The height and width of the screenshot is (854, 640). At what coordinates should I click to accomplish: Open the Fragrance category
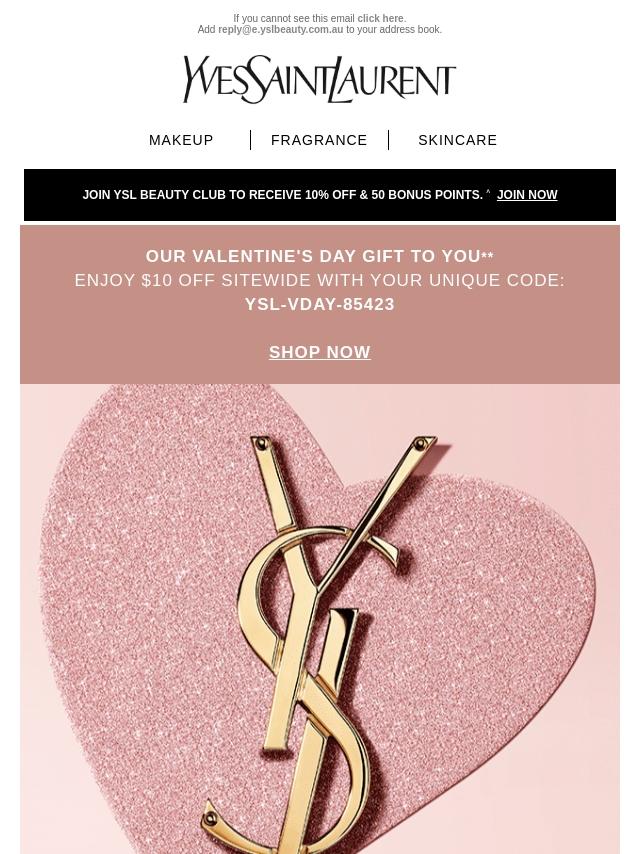(x=319, y=140)
